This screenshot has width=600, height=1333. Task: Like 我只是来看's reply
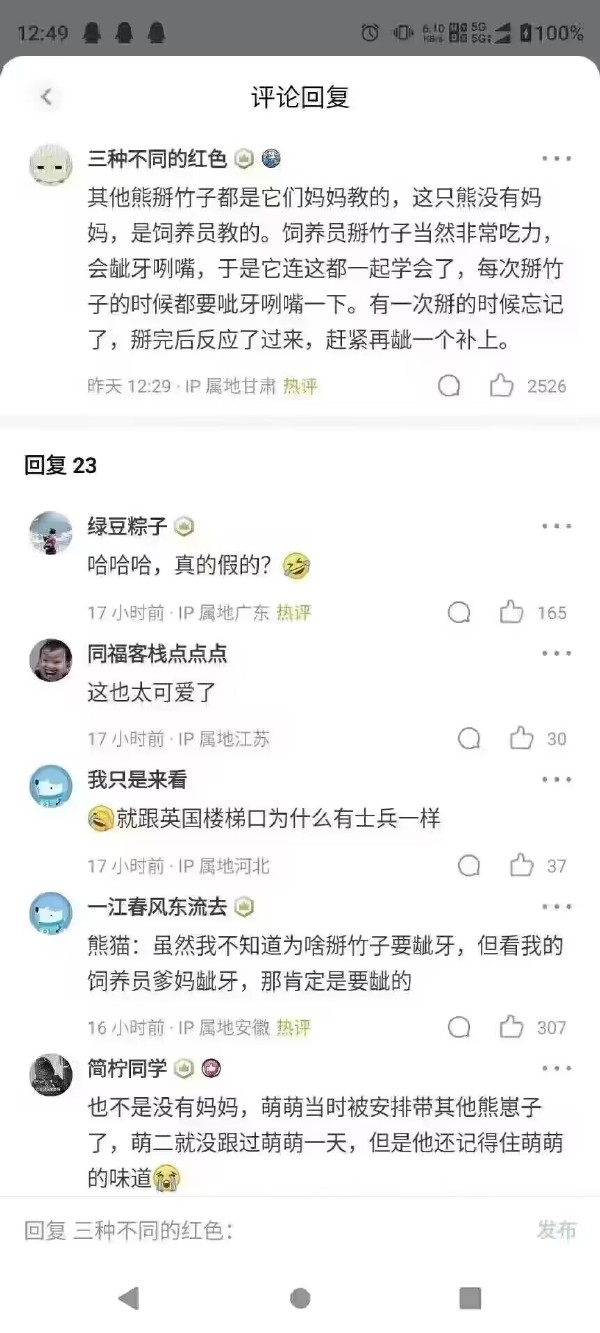[x=521, y=866]
